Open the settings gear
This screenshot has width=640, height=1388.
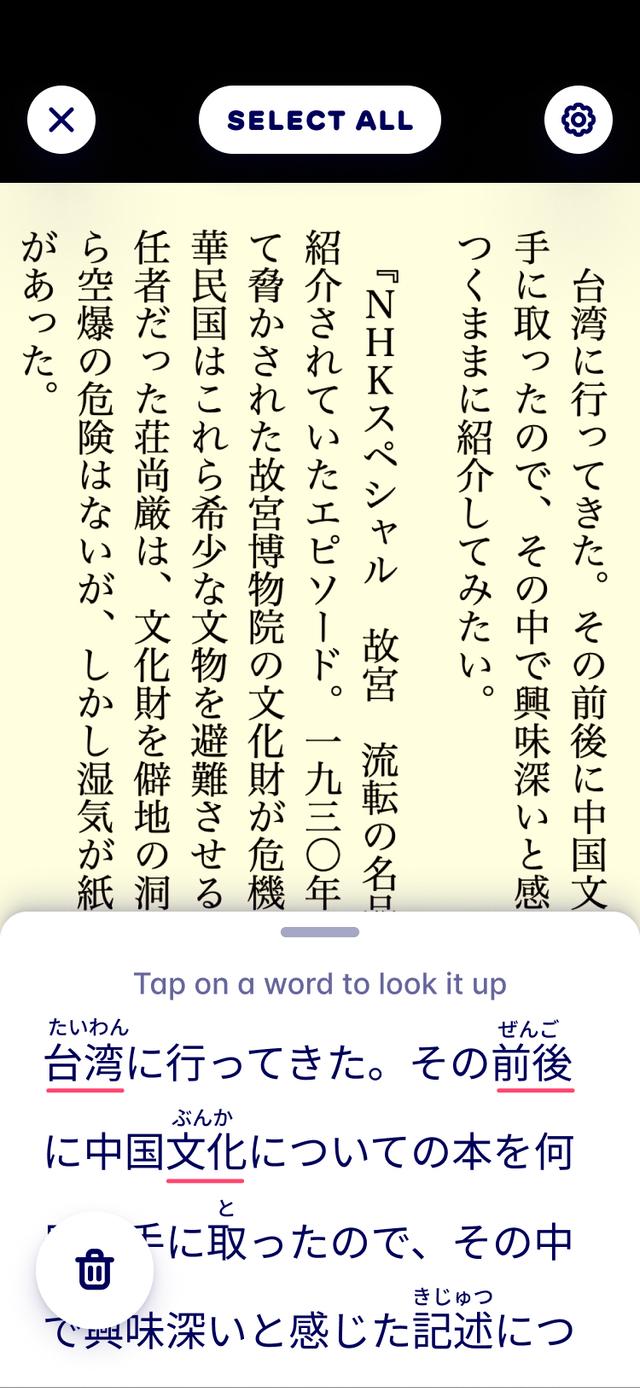[578, 121]
